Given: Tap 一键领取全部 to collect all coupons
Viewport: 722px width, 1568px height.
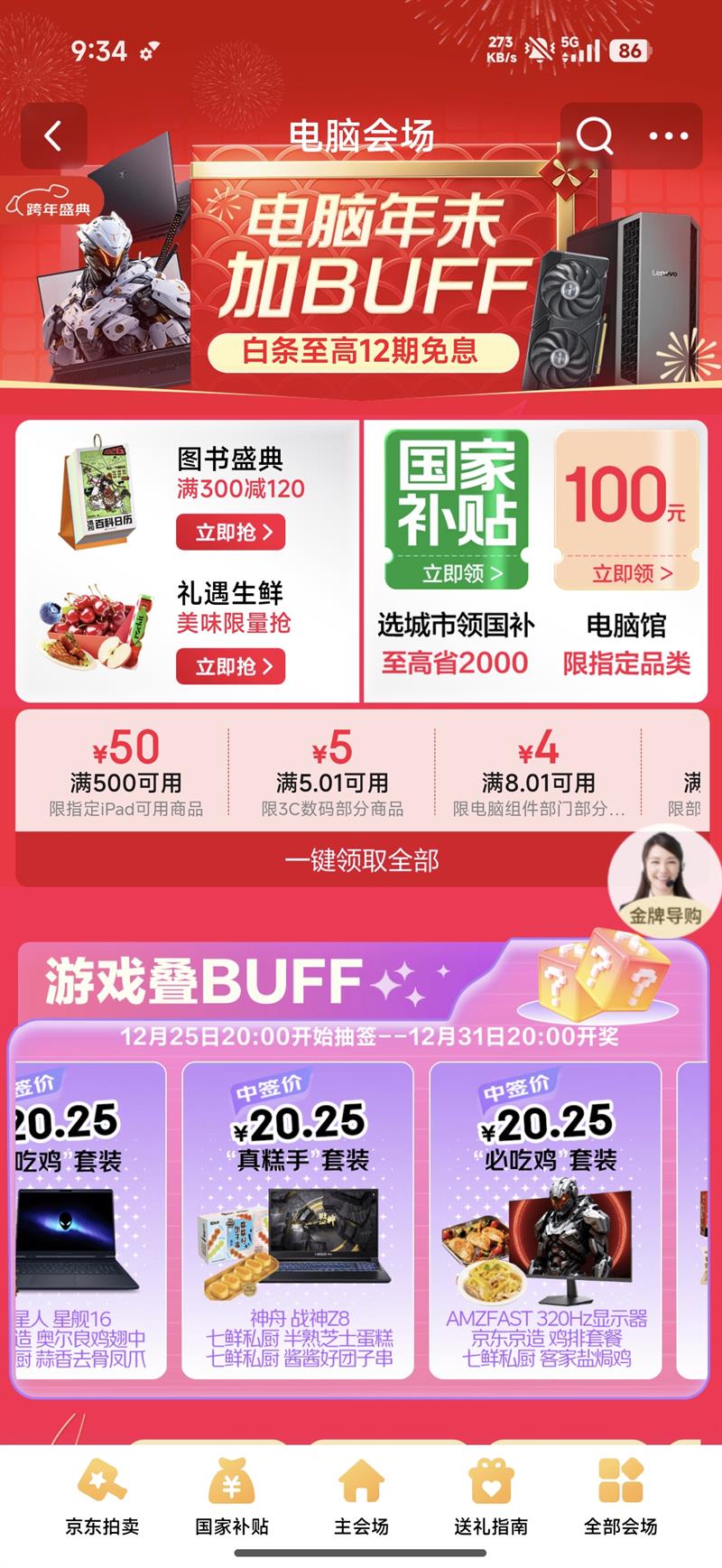Looking at the screenshot, I should 361,862.
